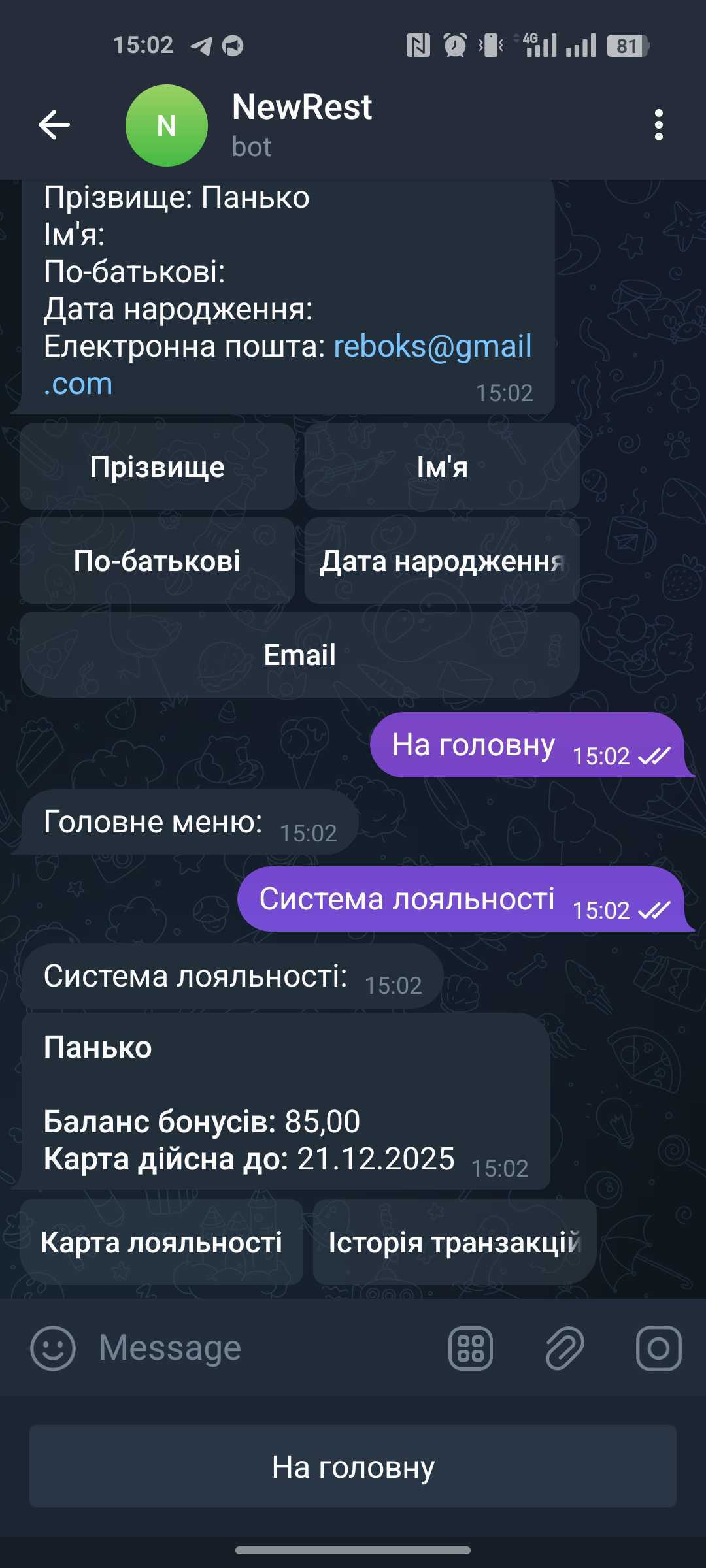This screenshot has height=1568, width=706.
Task: Tap Дата народження button
Action: coord(442,561)
